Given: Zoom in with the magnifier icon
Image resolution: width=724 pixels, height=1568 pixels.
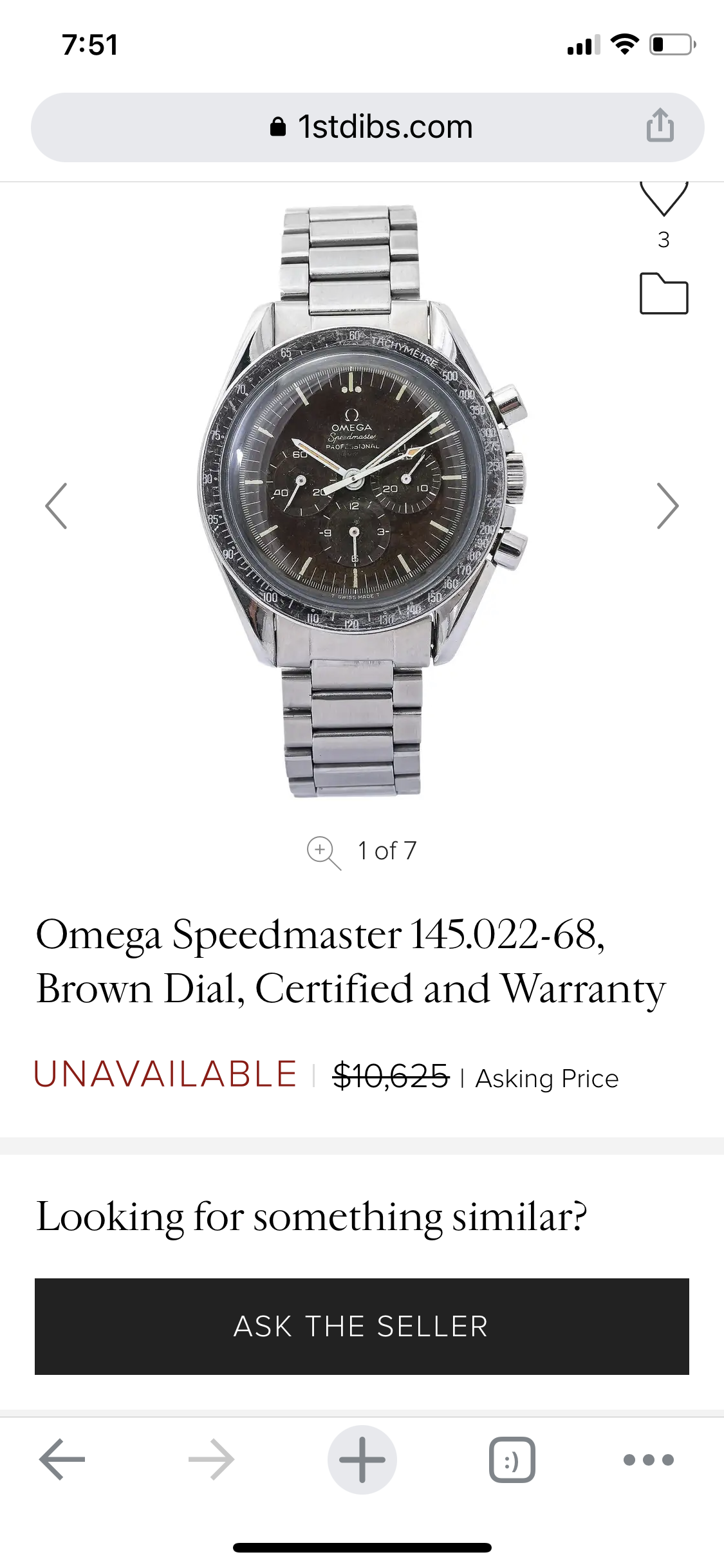Looking at the screenshot, I should point(322,852).
